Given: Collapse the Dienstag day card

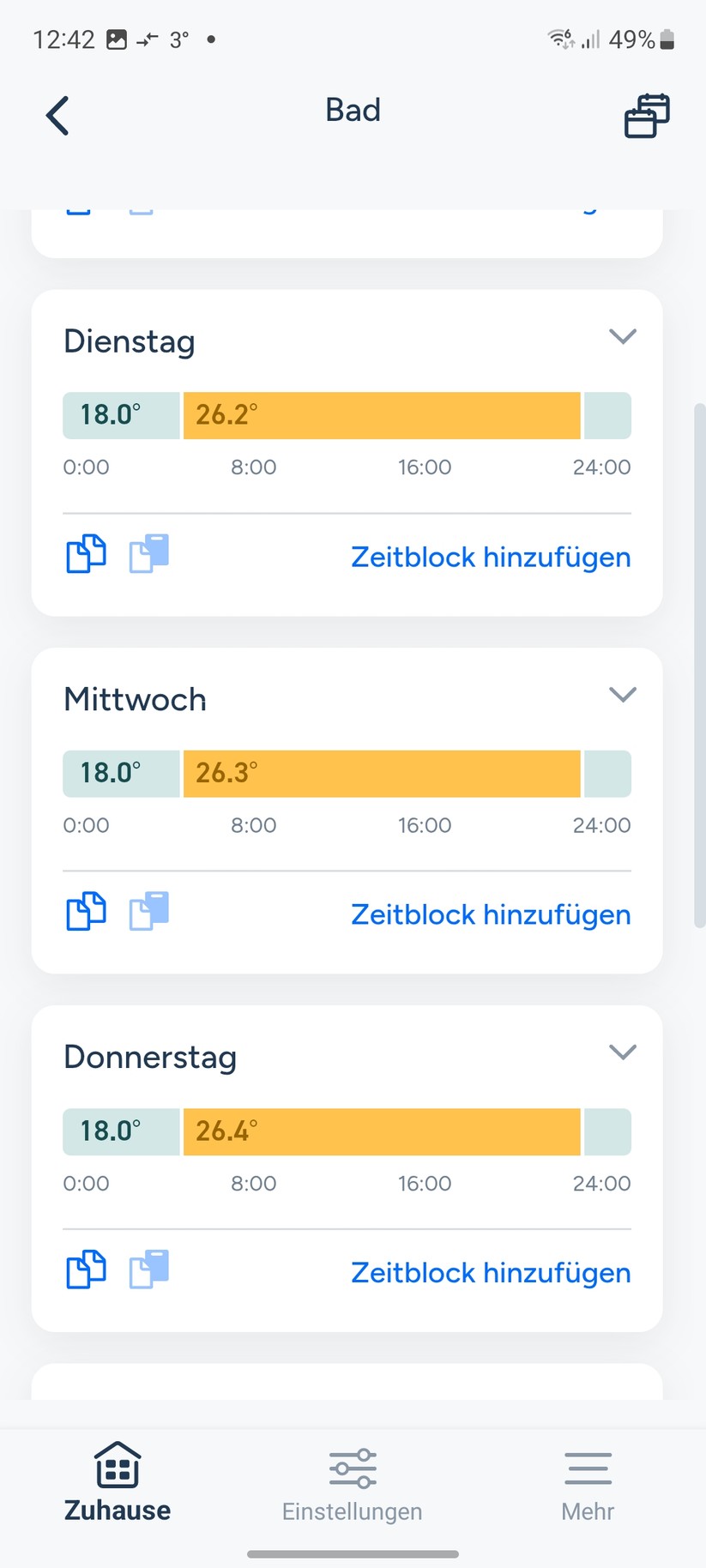Looking at the screenshot, I should pos(623,336).
